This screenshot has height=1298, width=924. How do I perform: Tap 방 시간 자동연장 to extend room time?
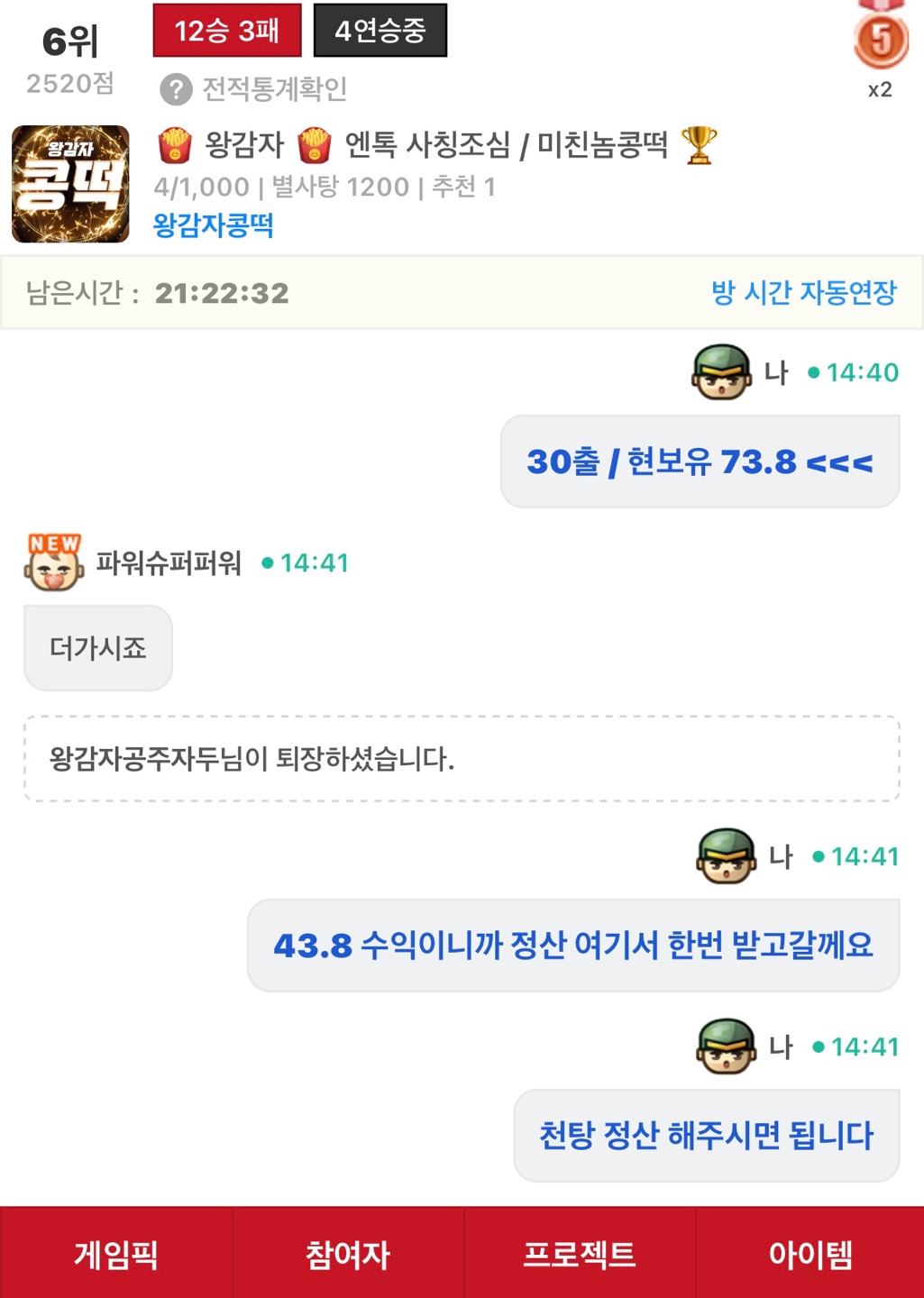(x=803, y=292)
